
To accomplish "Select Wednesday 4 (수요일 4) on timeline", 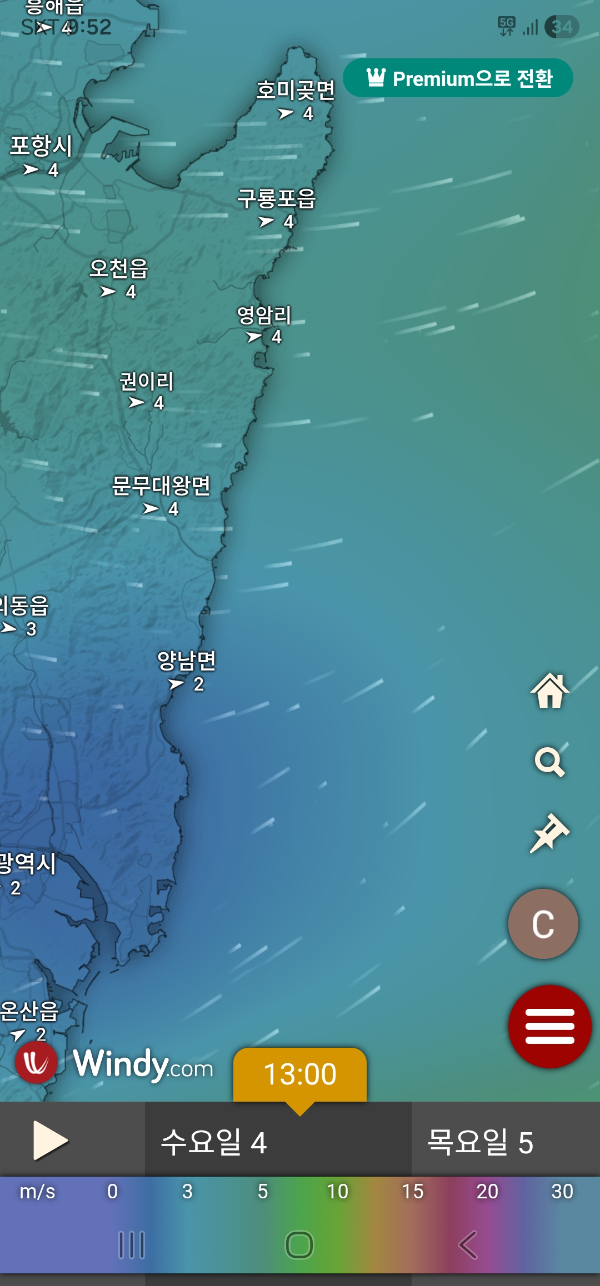I will pos(214,1142).
